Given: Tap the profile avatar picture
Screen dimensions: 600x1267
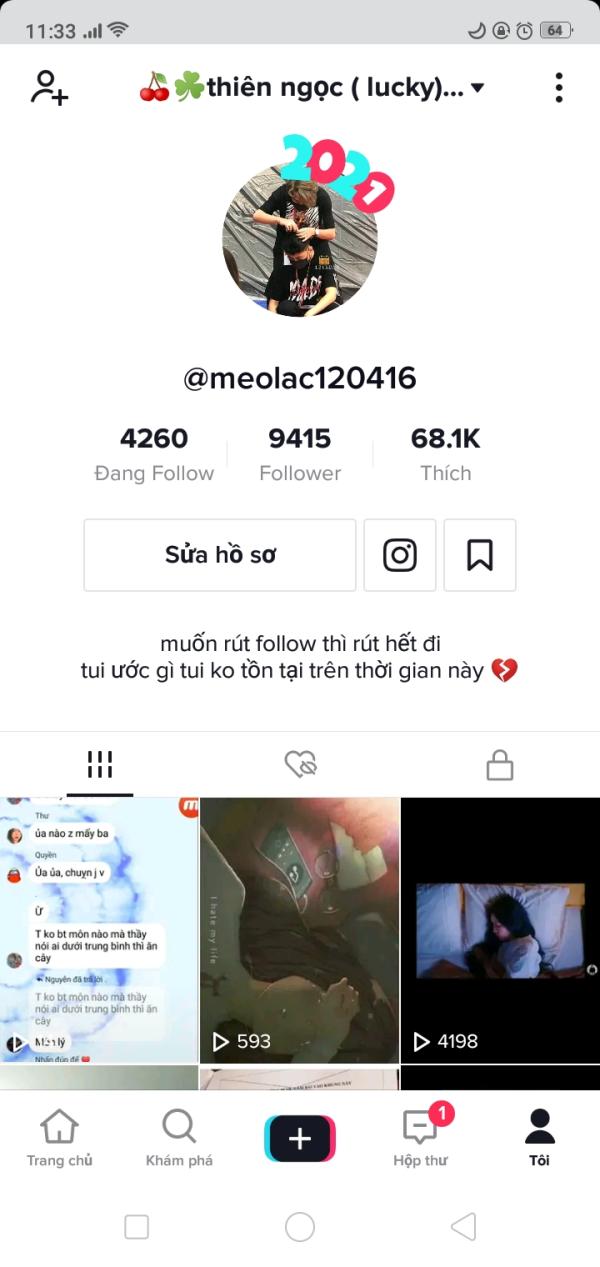Looking at the screenshot, I should point(300,240).
